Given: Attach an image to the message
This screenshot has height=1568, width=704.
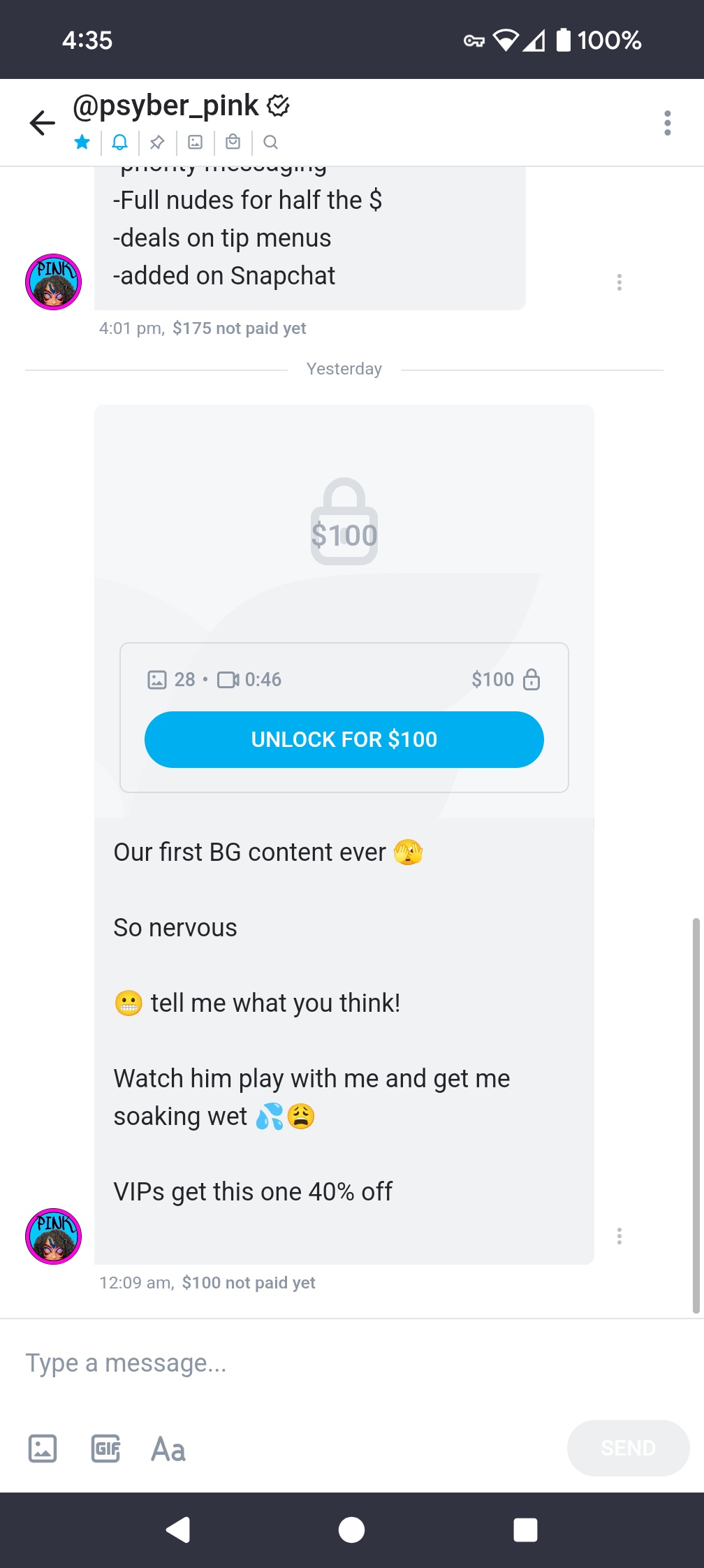Looking at the screenshot, I should pyautogui.click(x=43, y=1449).
